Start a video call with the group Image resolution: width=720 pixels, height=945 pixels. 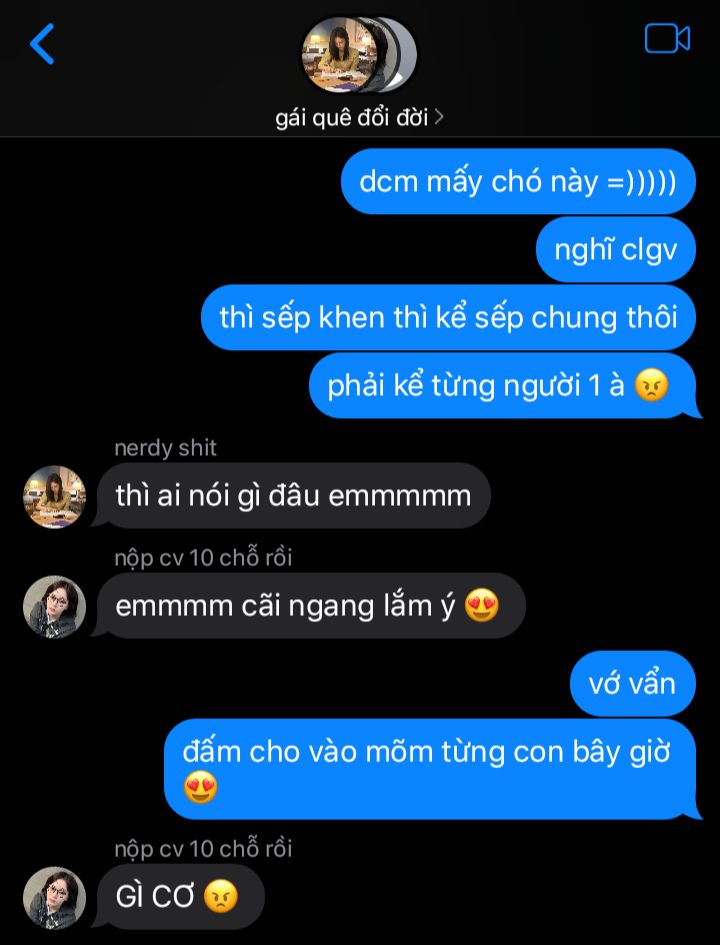pos(667,39)
